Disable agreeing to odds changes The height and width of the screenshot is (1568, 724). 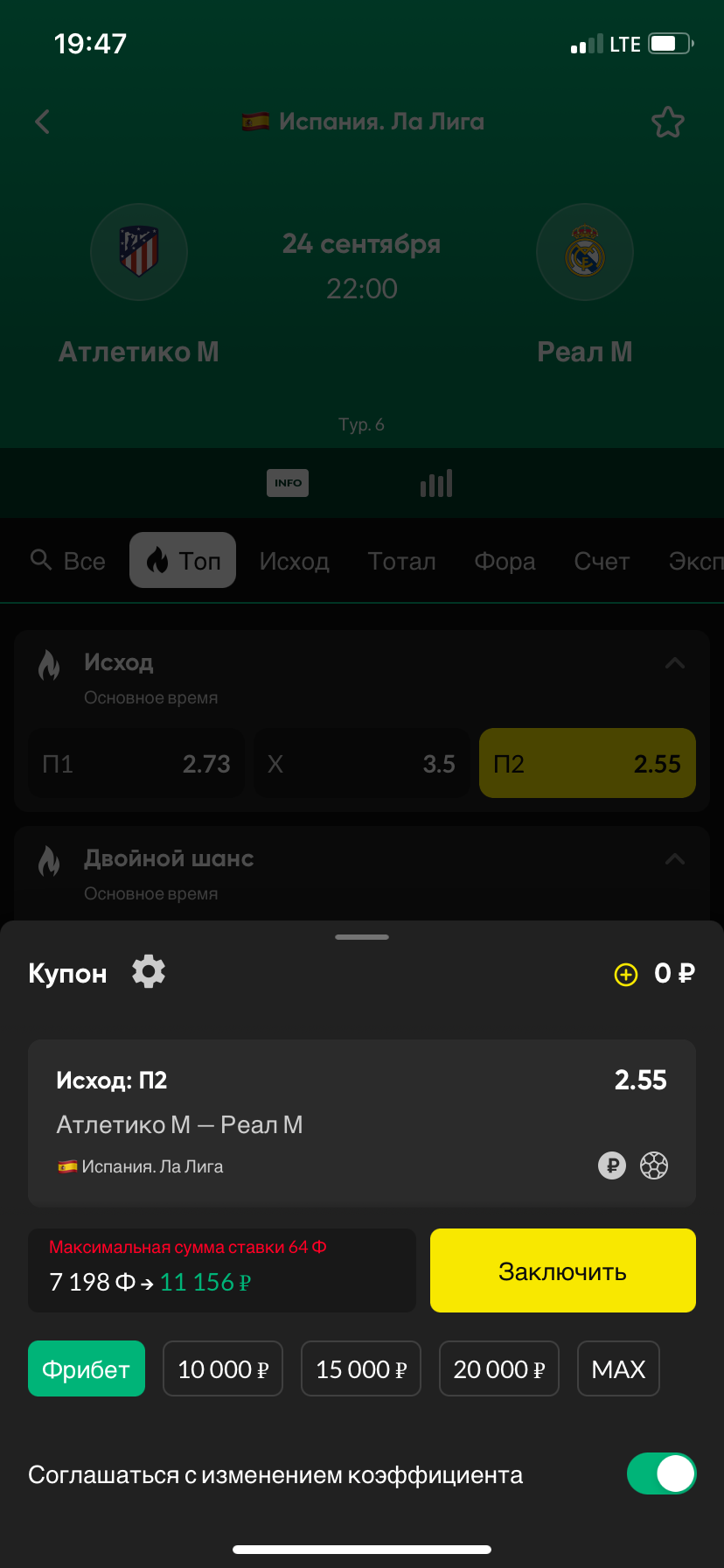point(661,1473)
